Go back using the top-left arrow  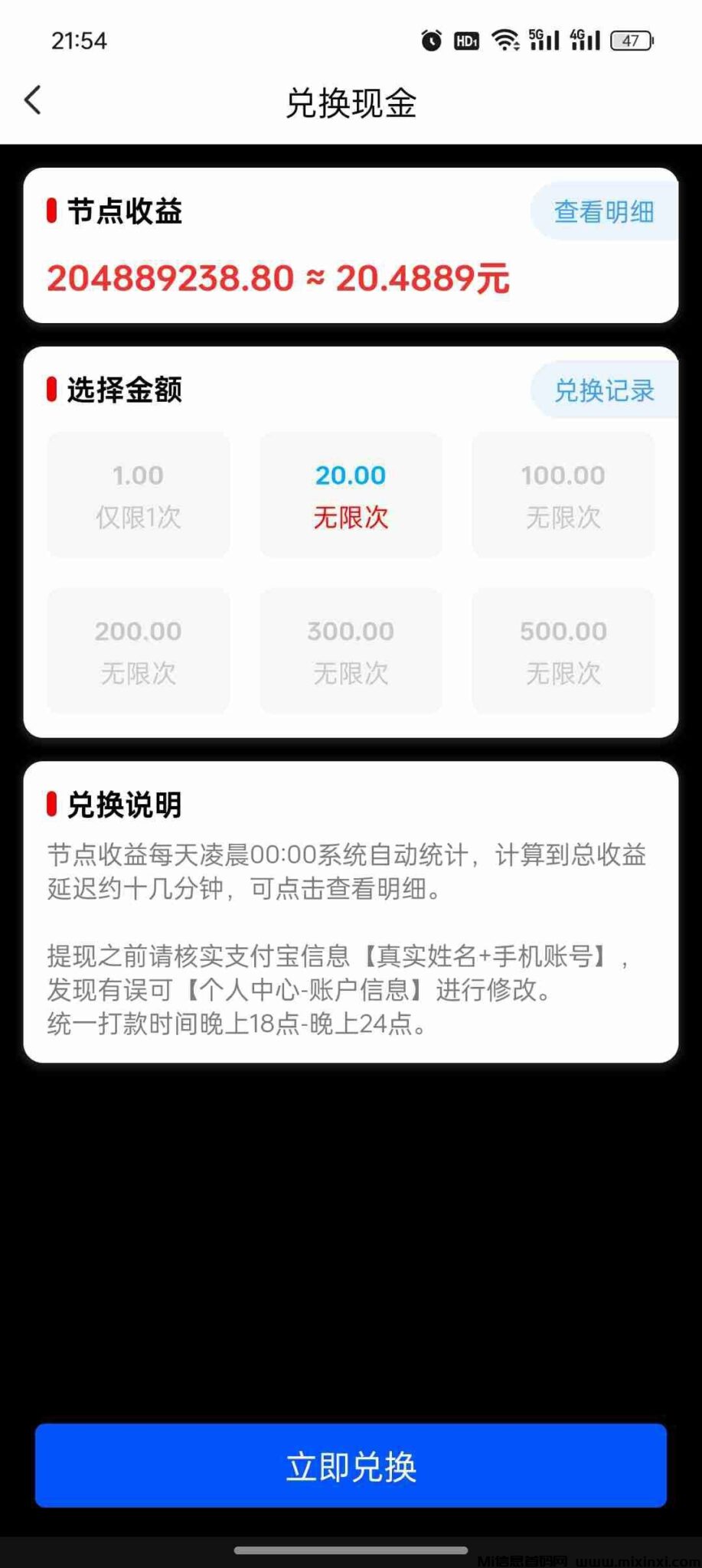(33, 101)
